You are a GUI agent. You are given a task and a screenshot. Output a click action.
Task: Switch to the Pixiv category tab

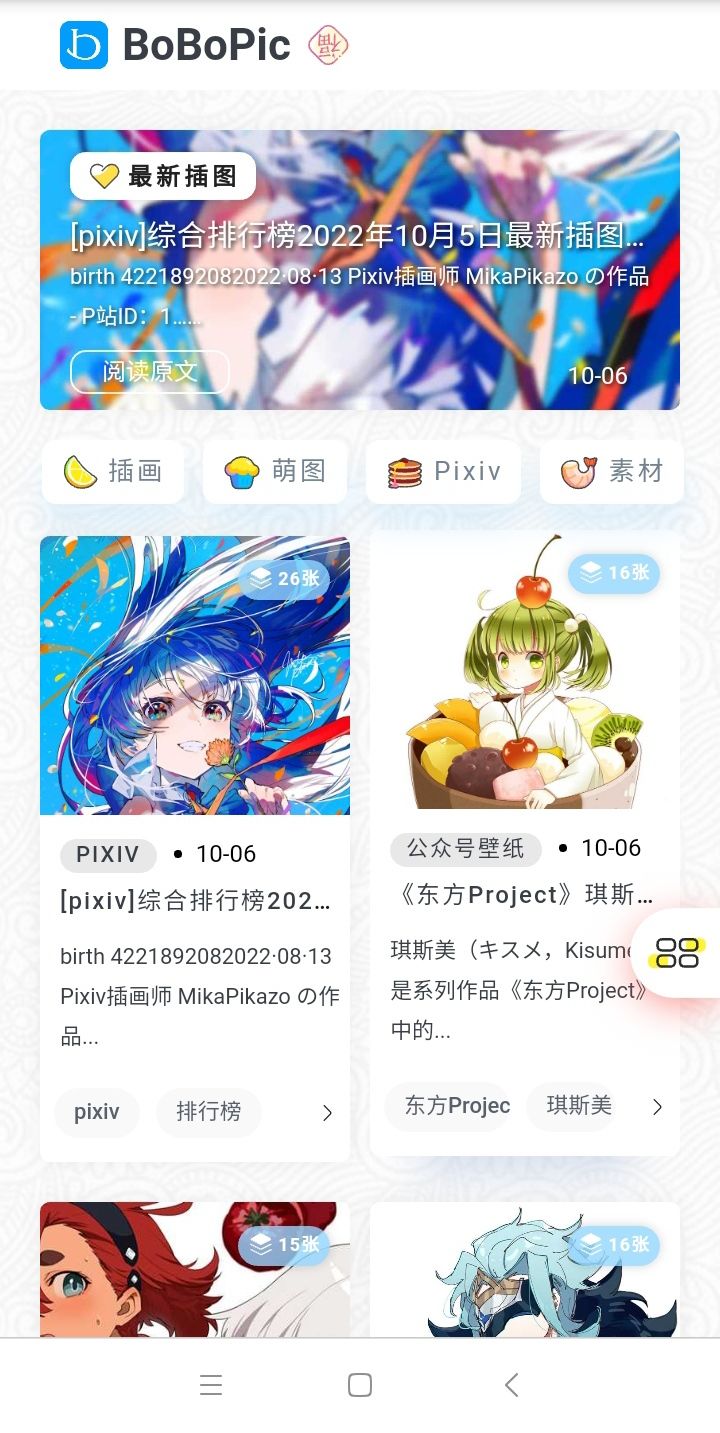[x=444, y=470]
